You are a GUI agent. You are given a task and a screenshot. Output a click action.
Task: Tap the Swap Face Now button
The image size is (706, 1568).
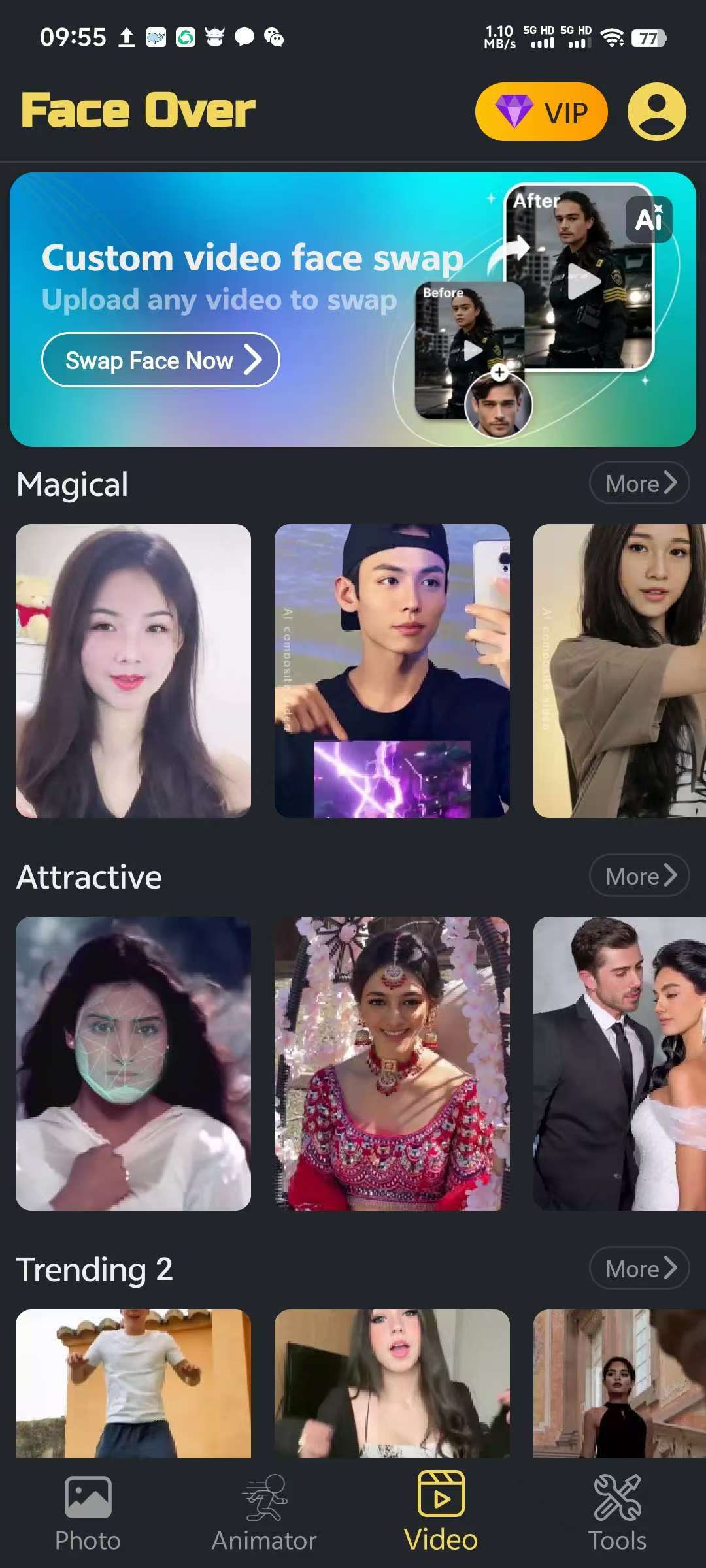(x=161, y=360)
